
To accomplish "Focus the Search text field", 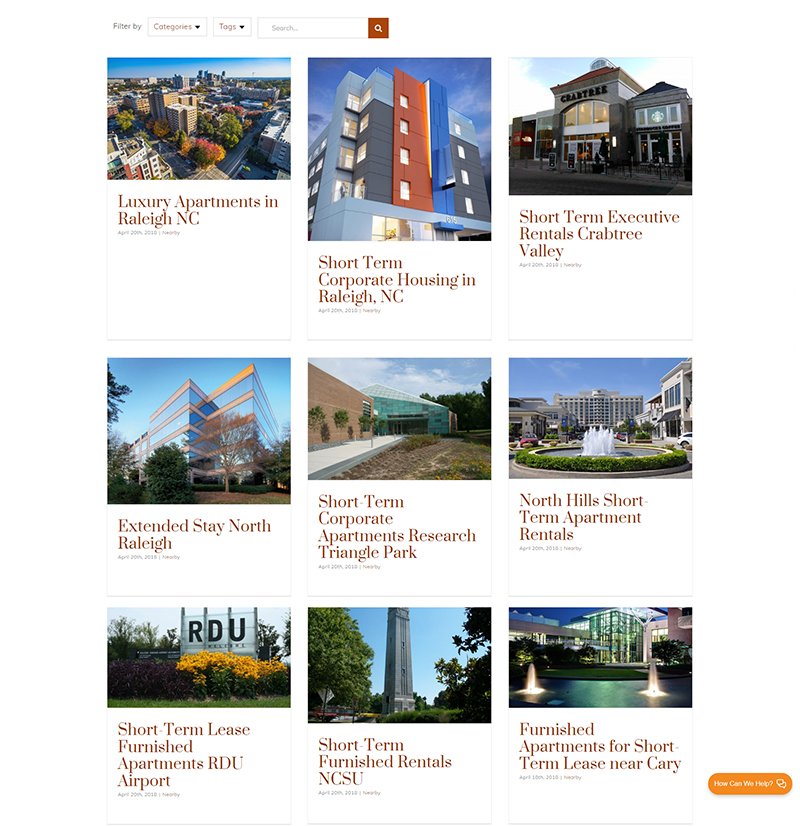I will click(312, 28).
